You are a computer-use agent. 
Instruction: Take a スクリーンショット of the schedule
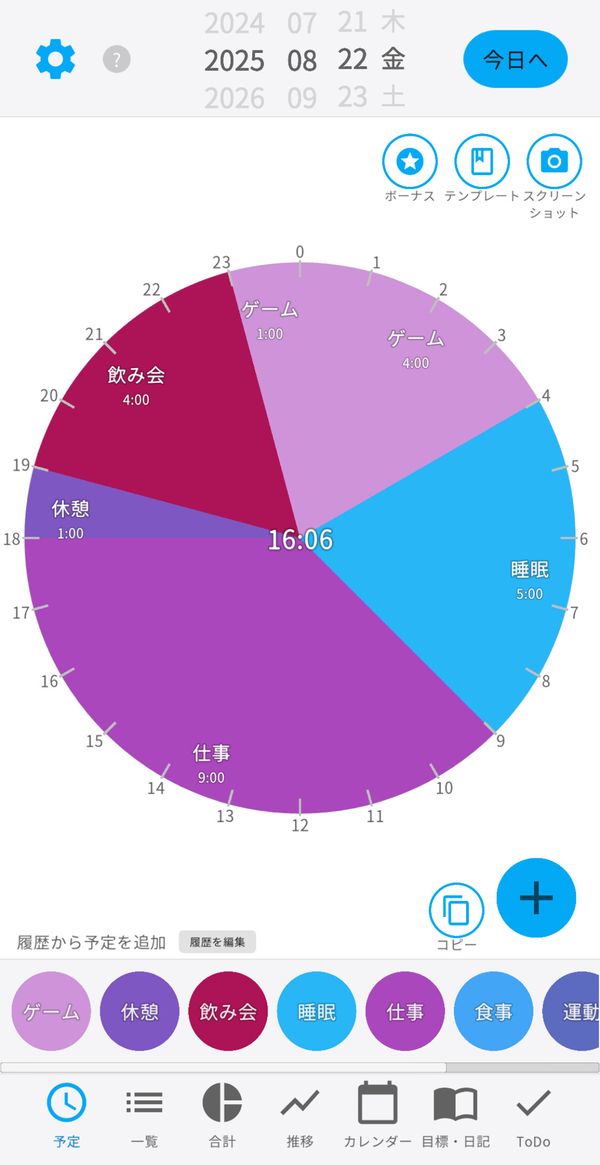[x=554, y=161]
